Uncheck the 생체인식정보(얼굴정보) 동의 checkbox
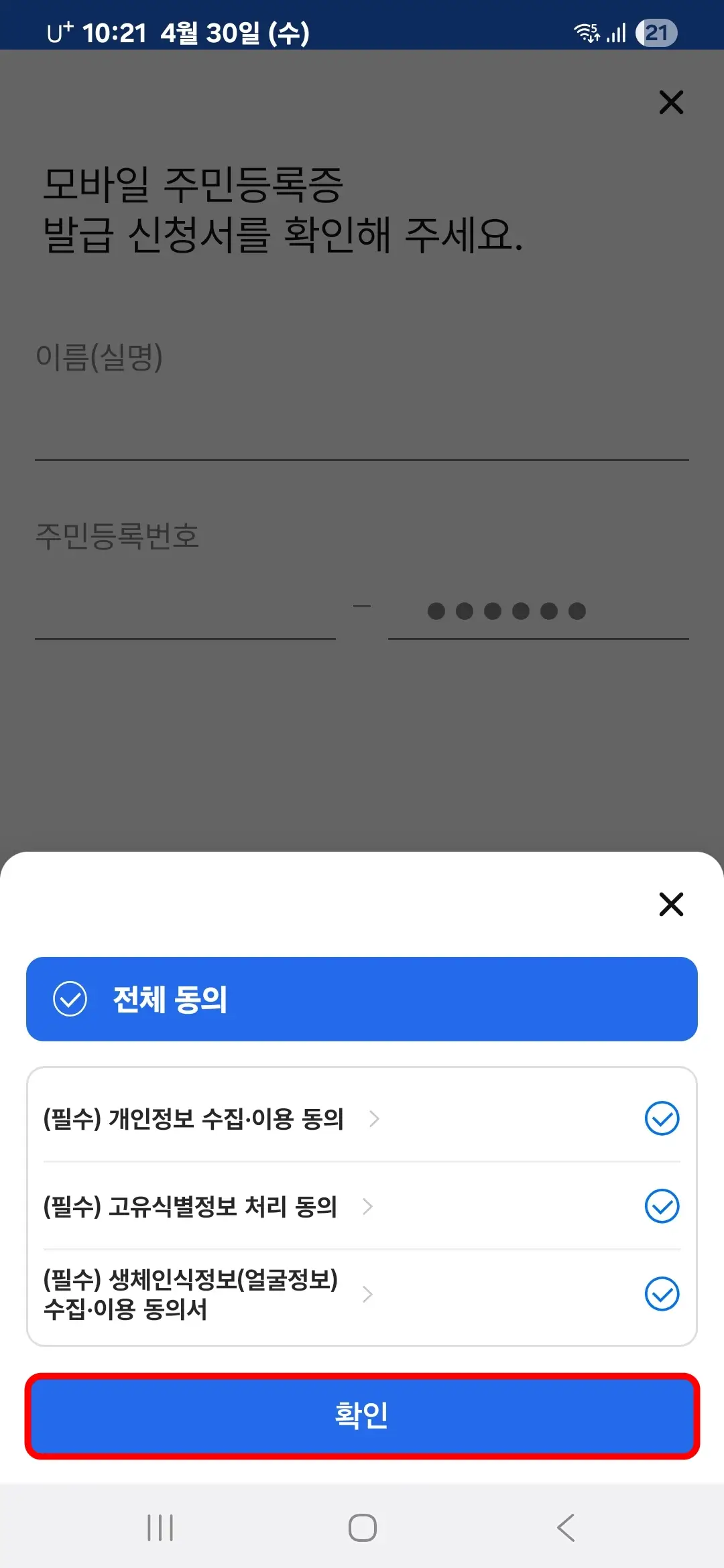This screenshot has height=1568, width=724. coord(662,1293)
